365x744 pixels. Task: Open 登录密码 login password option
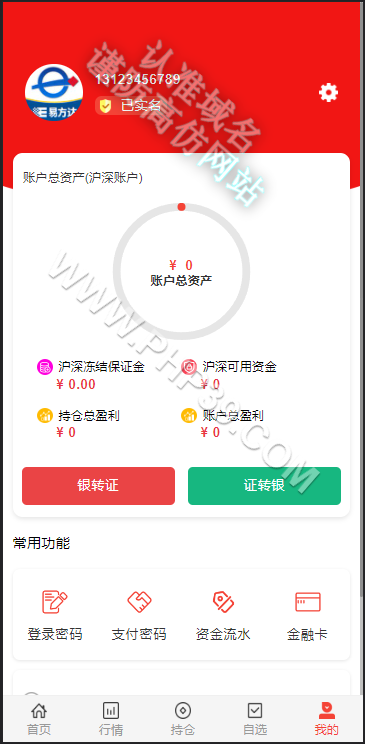click(55, 615)
